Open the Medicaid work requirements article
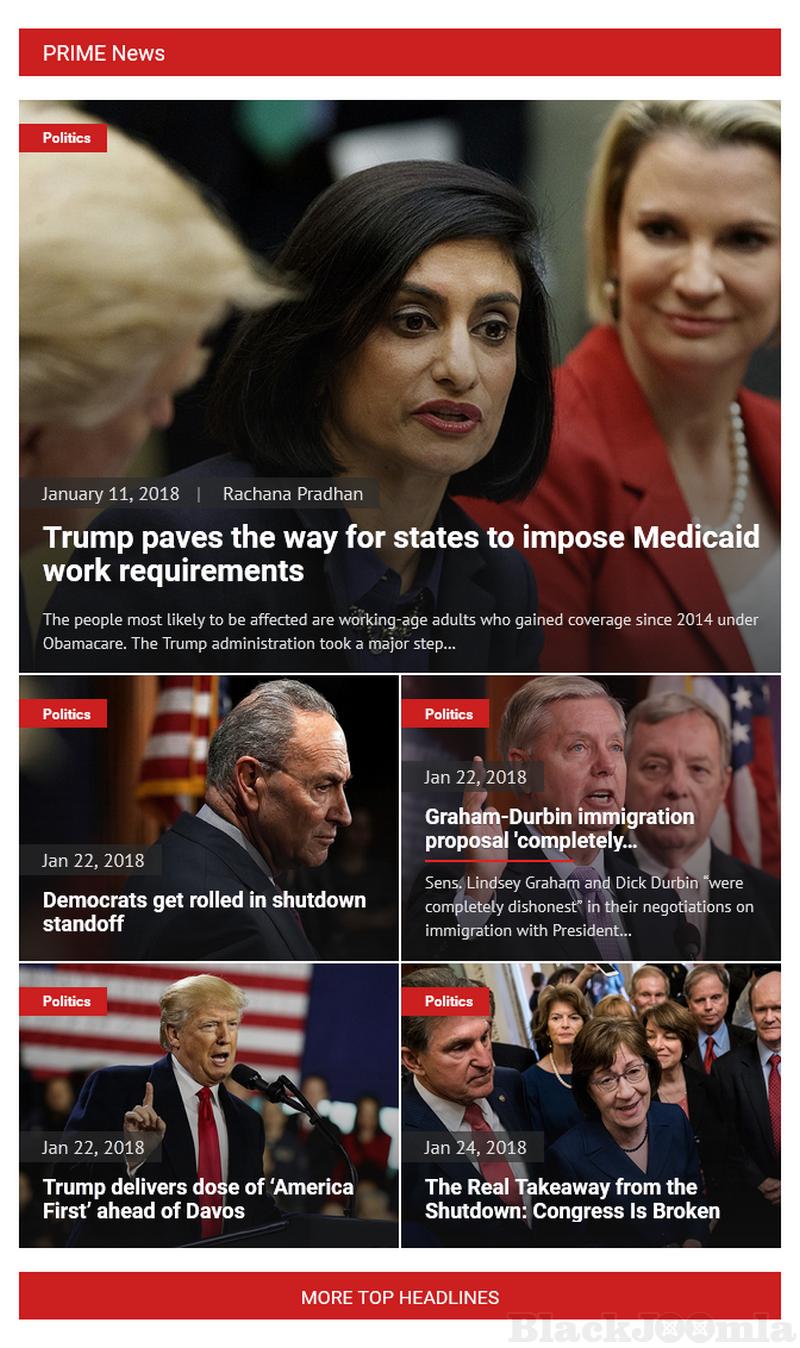Image resolution: width=800 pixels, height=1348 pixels. (400, 553)
